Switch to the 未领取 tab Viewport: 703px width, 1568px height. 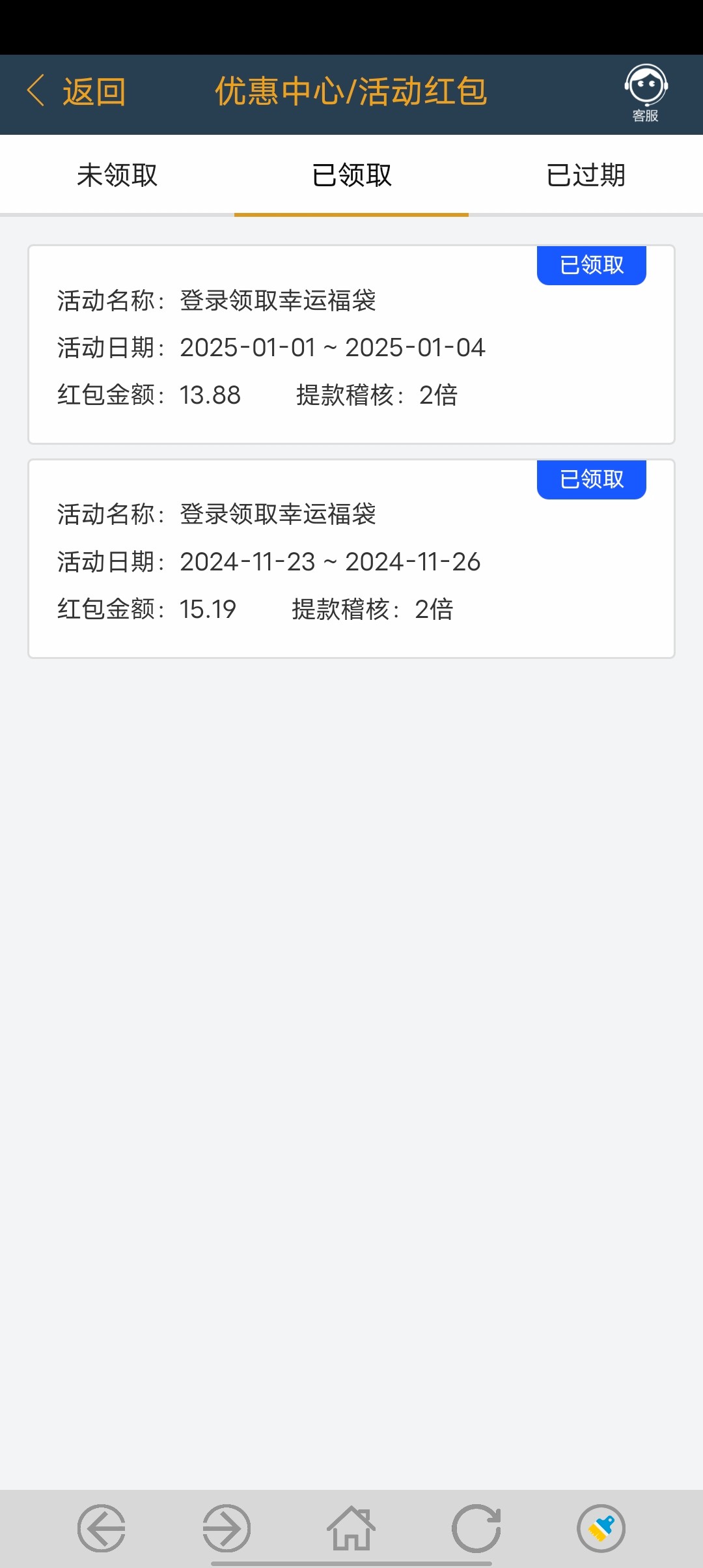[117, 175]
